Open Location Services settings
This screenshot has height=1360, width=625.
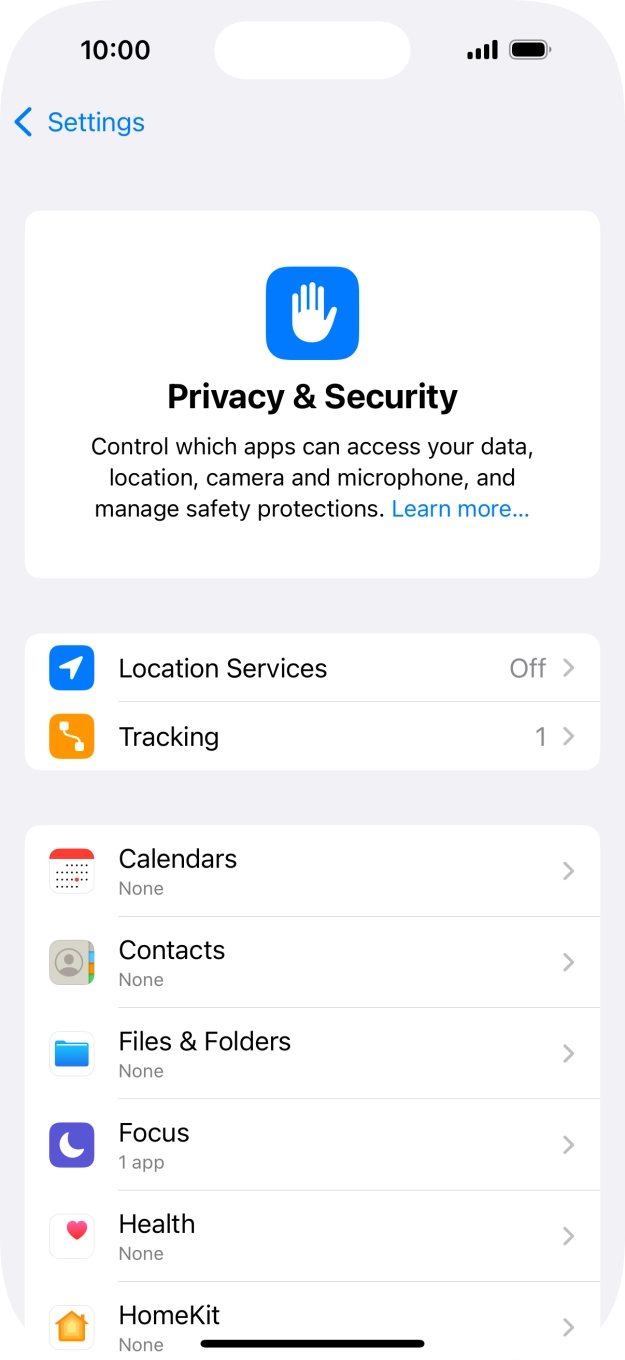312,668
